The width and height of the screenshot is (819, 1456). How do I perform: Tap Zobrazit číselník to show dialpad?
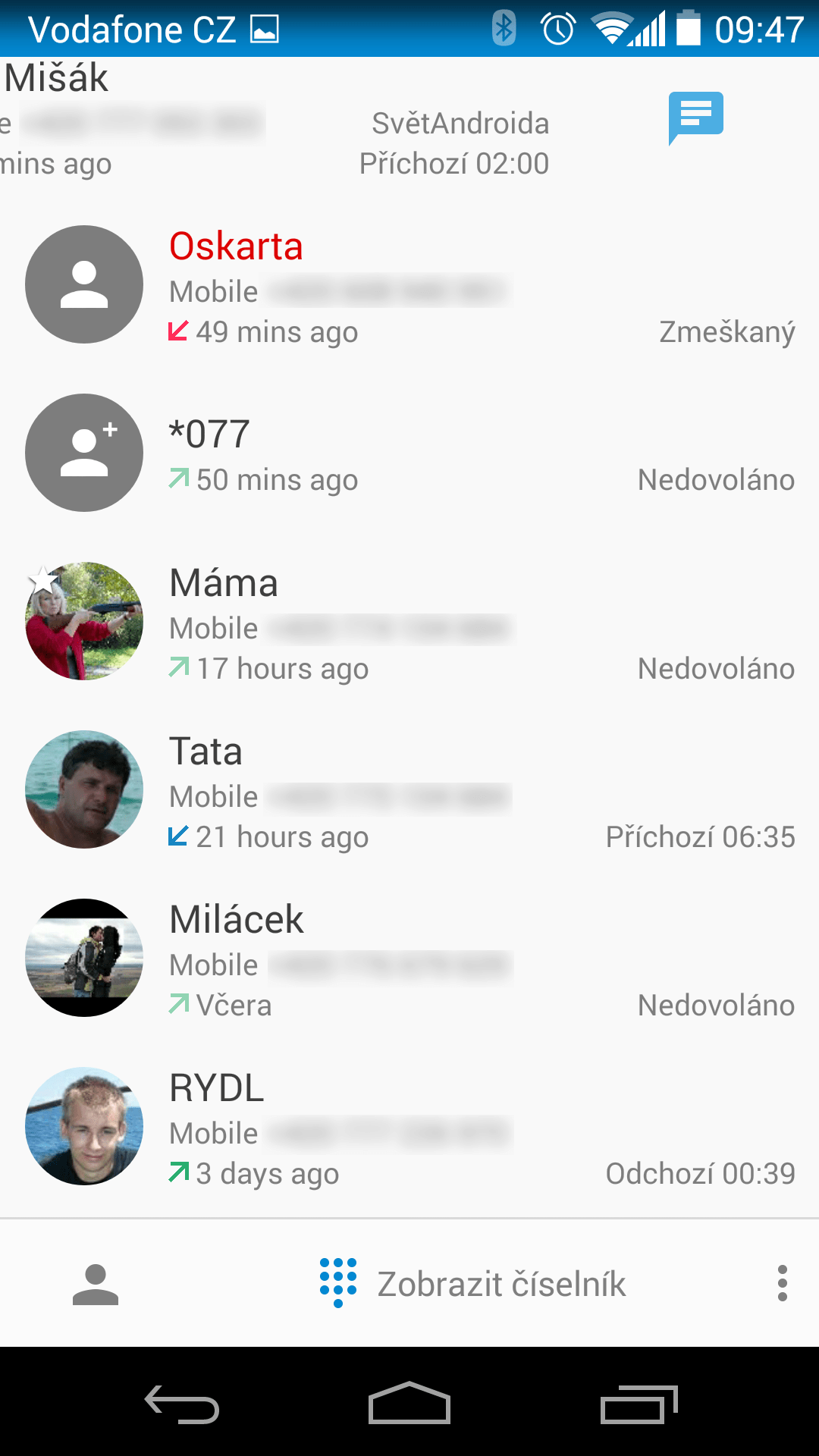[472, 1283]
